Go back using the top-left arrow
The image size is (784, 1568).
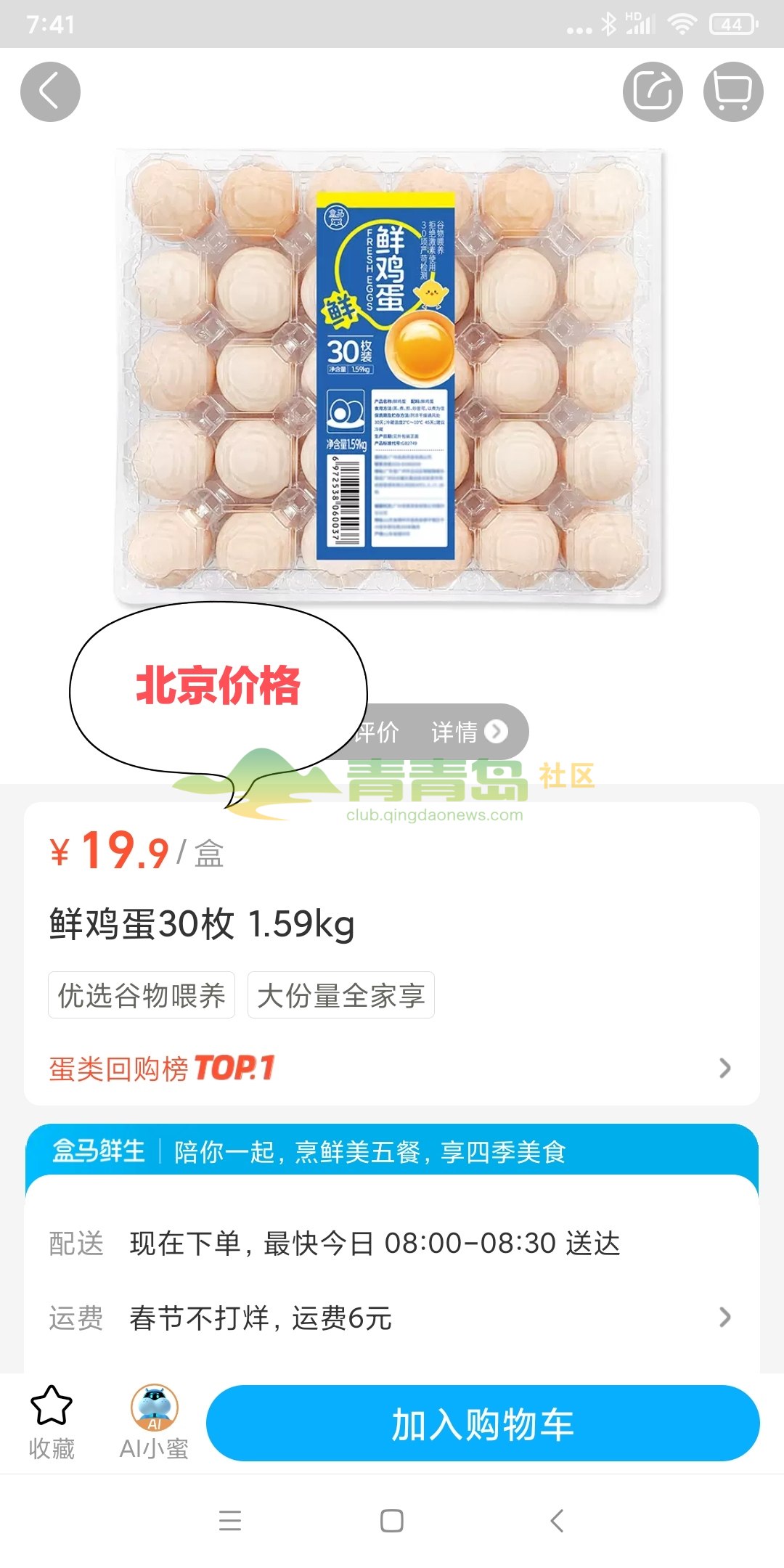50,92
